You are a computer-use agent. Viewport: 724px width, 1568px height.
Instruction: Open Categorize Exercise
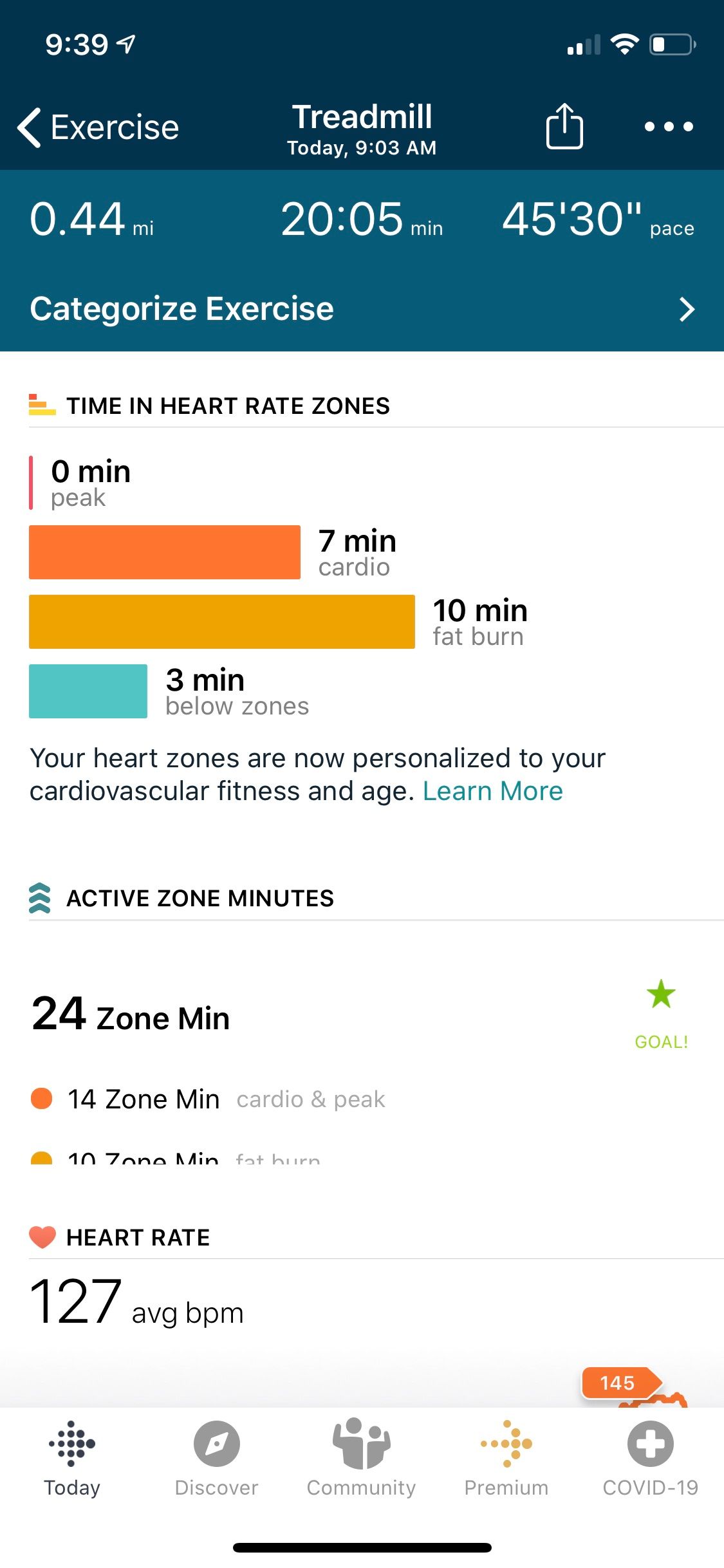362,309
